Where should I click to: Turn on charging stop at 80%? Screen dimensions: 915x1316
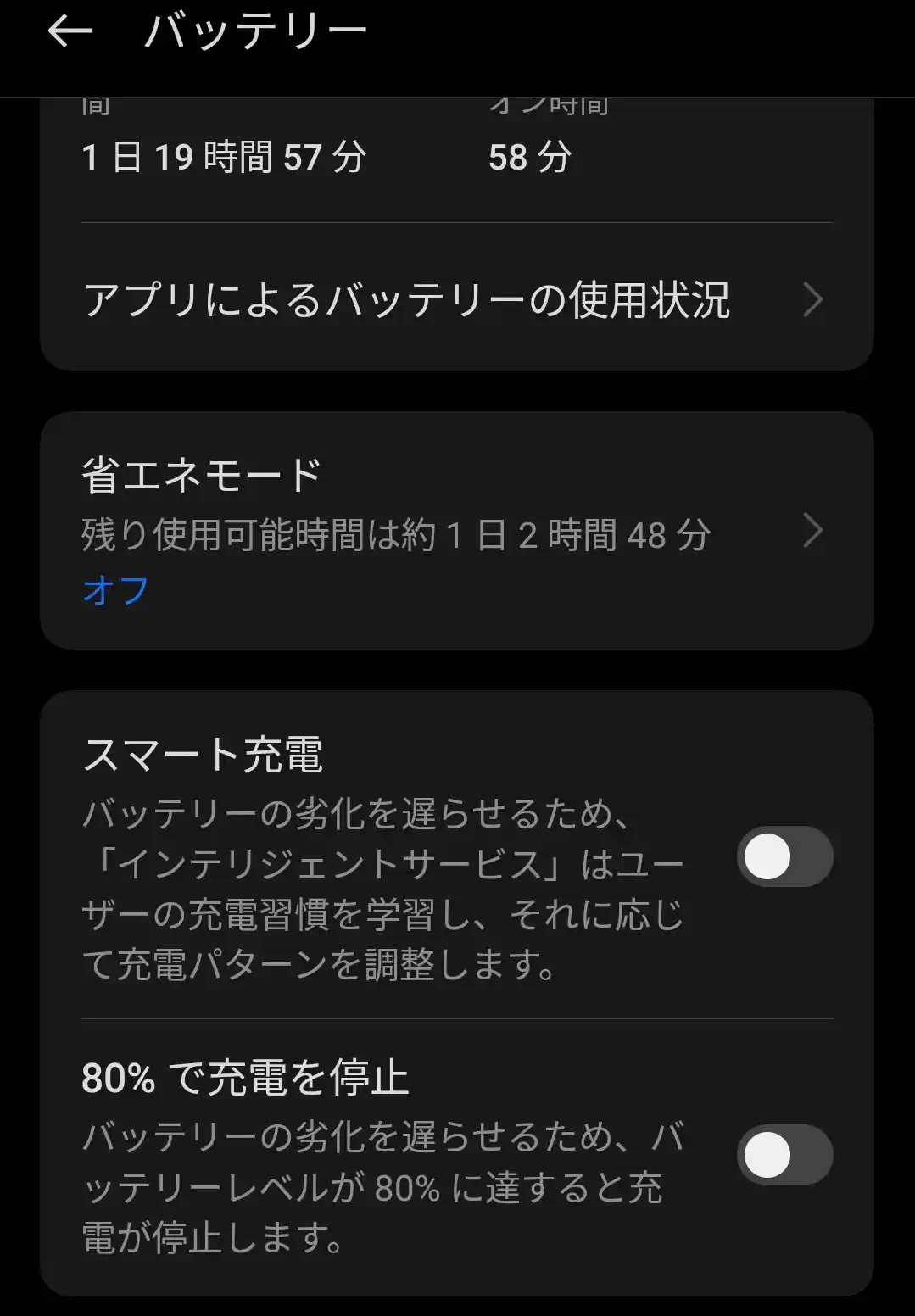pyautogui.click(x=784, y=1155)
